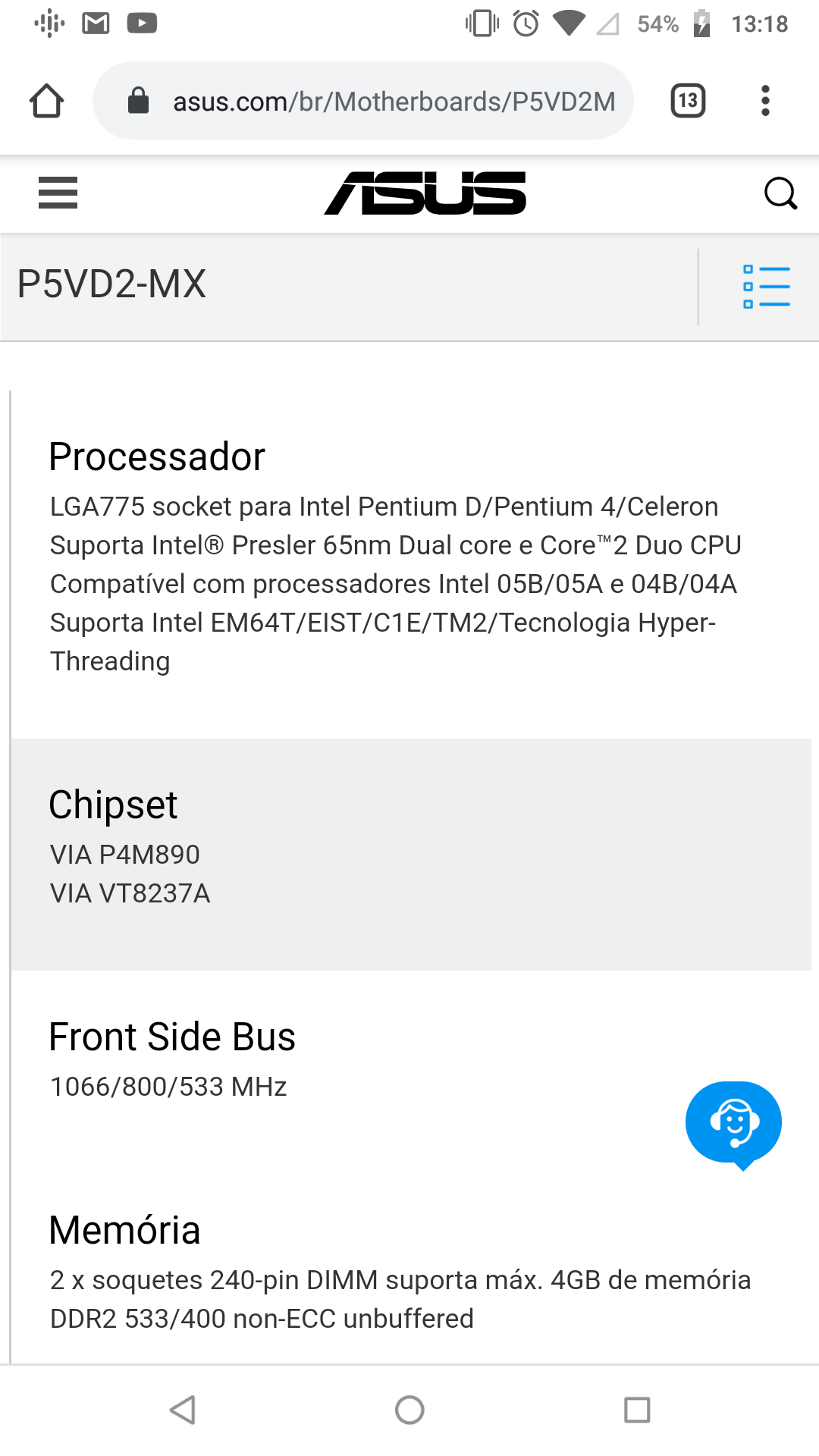Open the P5VD2-MX section list menu

767,287
